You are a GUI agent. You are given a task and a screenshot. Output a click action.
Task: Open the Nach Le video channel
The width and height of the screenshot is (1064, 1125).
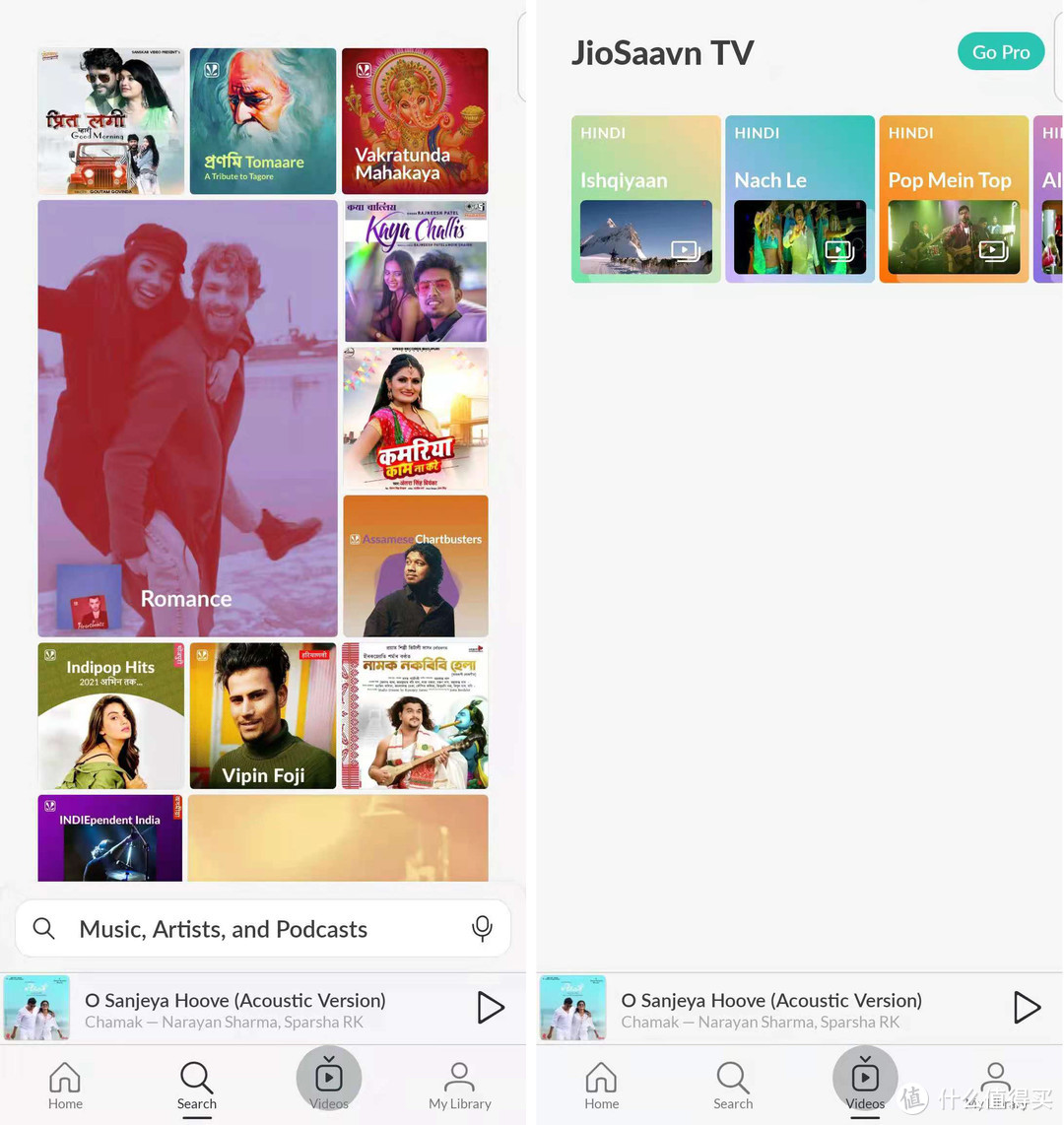pos(799,199)
